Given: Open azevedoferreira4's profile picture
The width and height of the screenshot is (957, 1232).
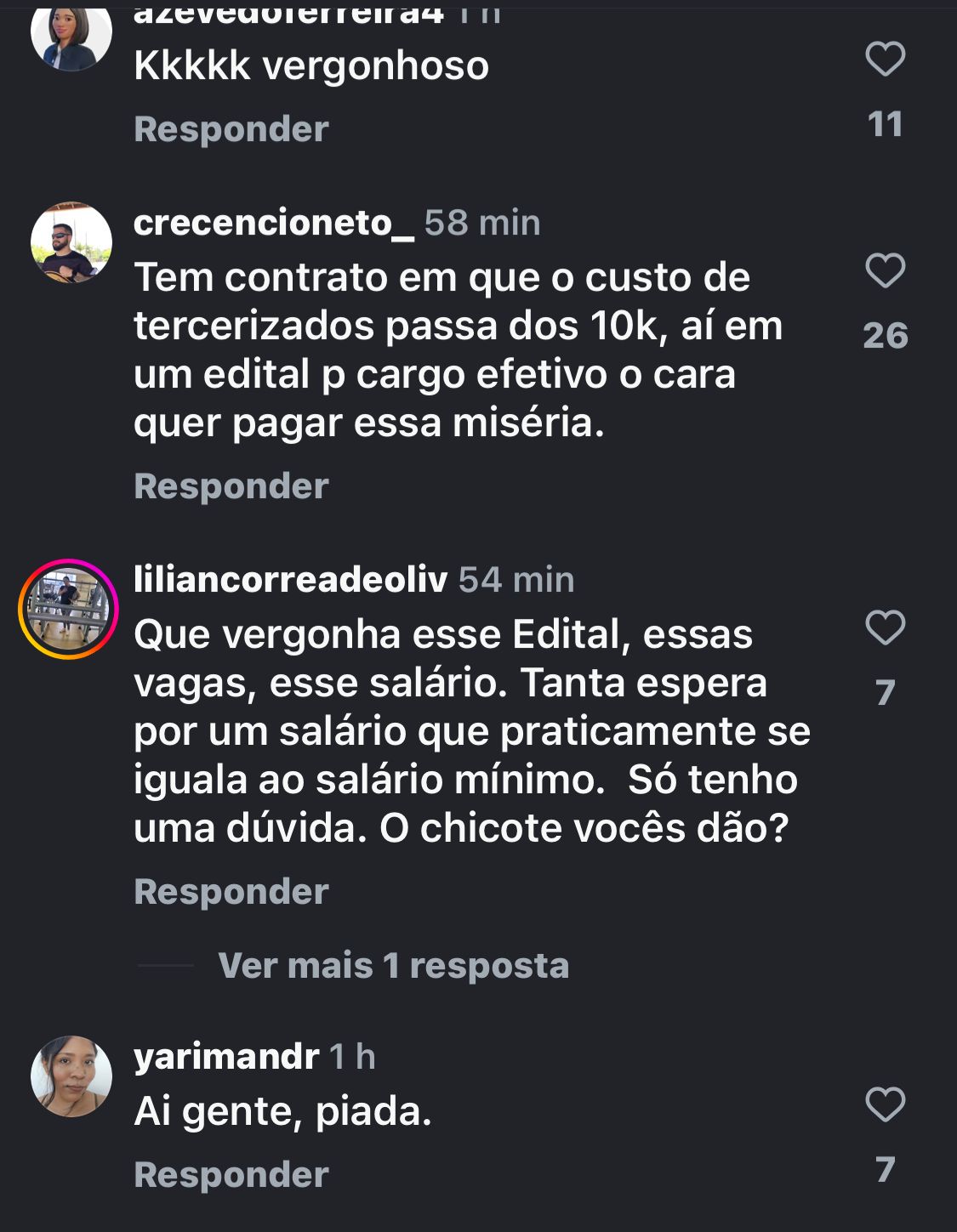Looking at the screenshot, I should pos(71,34).
